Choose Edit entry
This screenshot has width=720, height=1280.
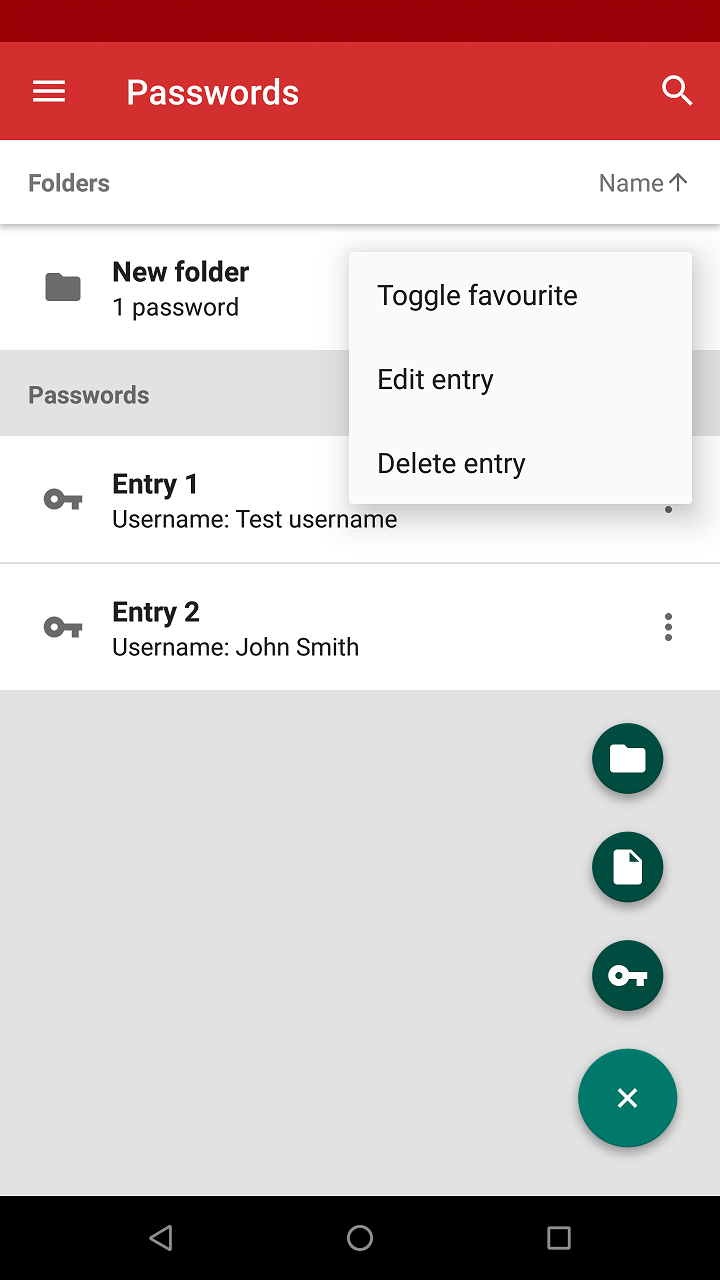point(435,380)
